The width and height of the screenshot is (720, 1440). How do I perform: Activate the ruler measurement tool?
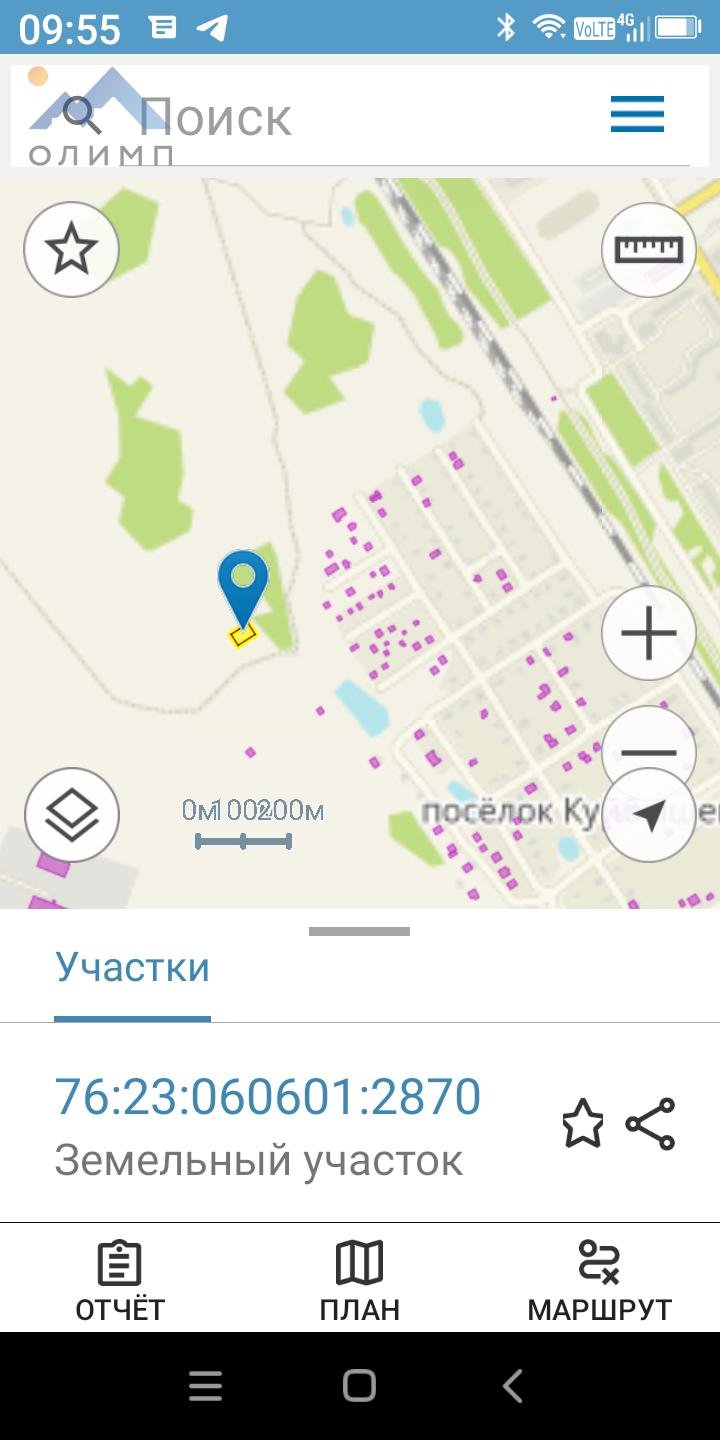[649, 249]
